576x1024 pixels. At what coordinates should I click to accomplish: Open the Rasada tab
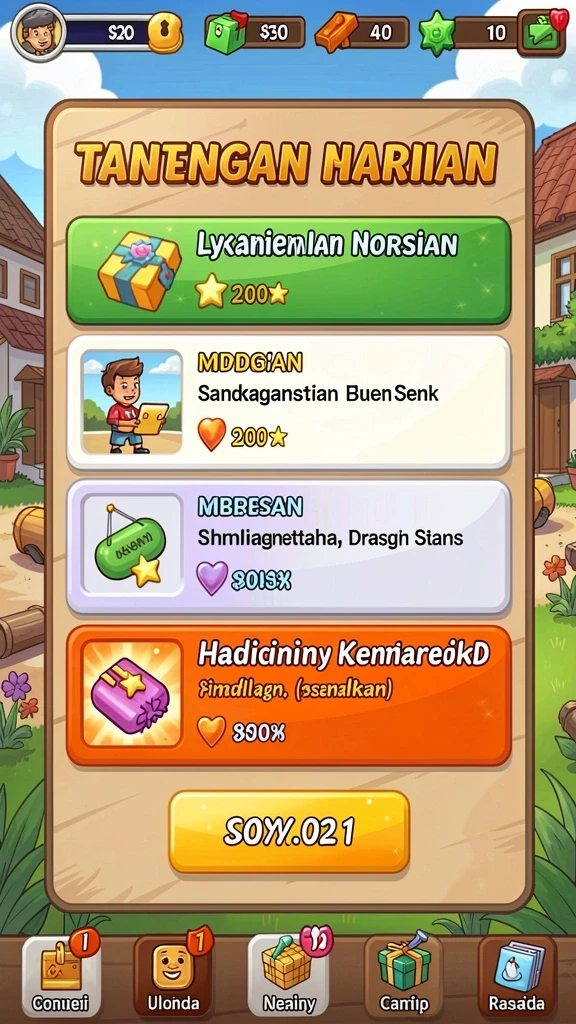point(517,975)
